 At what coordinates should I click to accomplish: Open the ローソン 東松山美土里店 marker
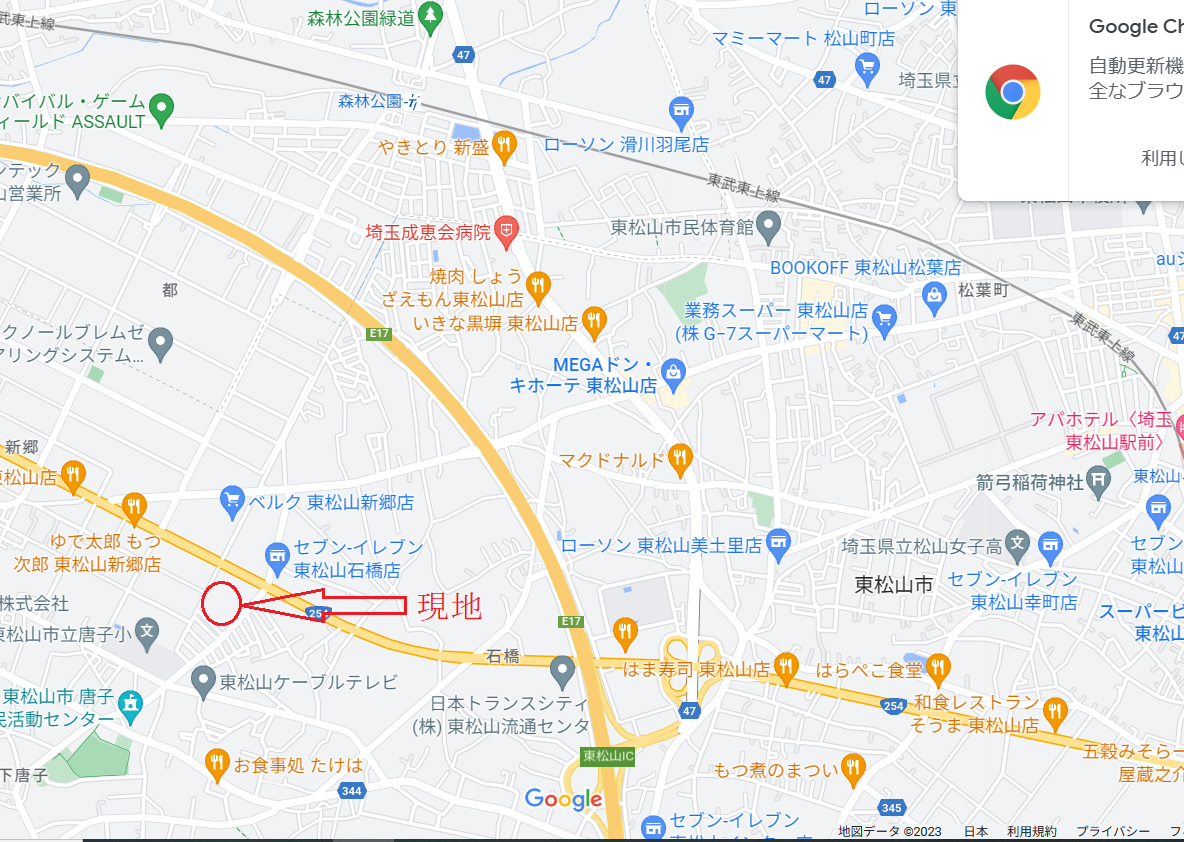coord(778,545)
